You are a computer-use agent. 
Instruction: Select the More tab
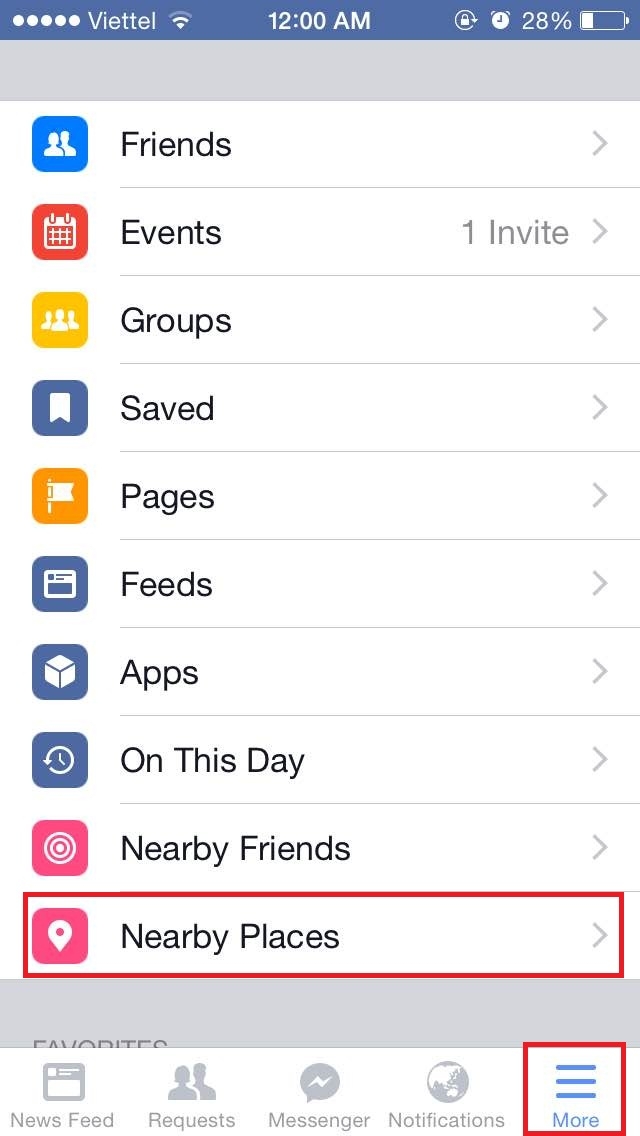pyautogui.click(x=575, y=1094)
